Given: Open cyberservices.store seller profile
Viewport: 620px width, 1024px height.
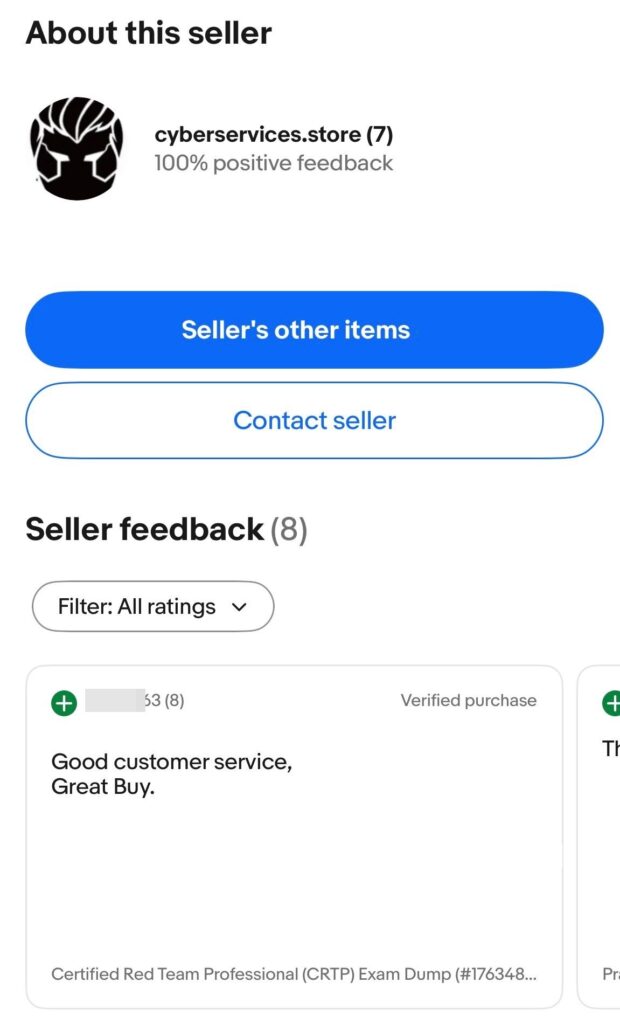Looking at the screenshot, I should coord(257,134).
